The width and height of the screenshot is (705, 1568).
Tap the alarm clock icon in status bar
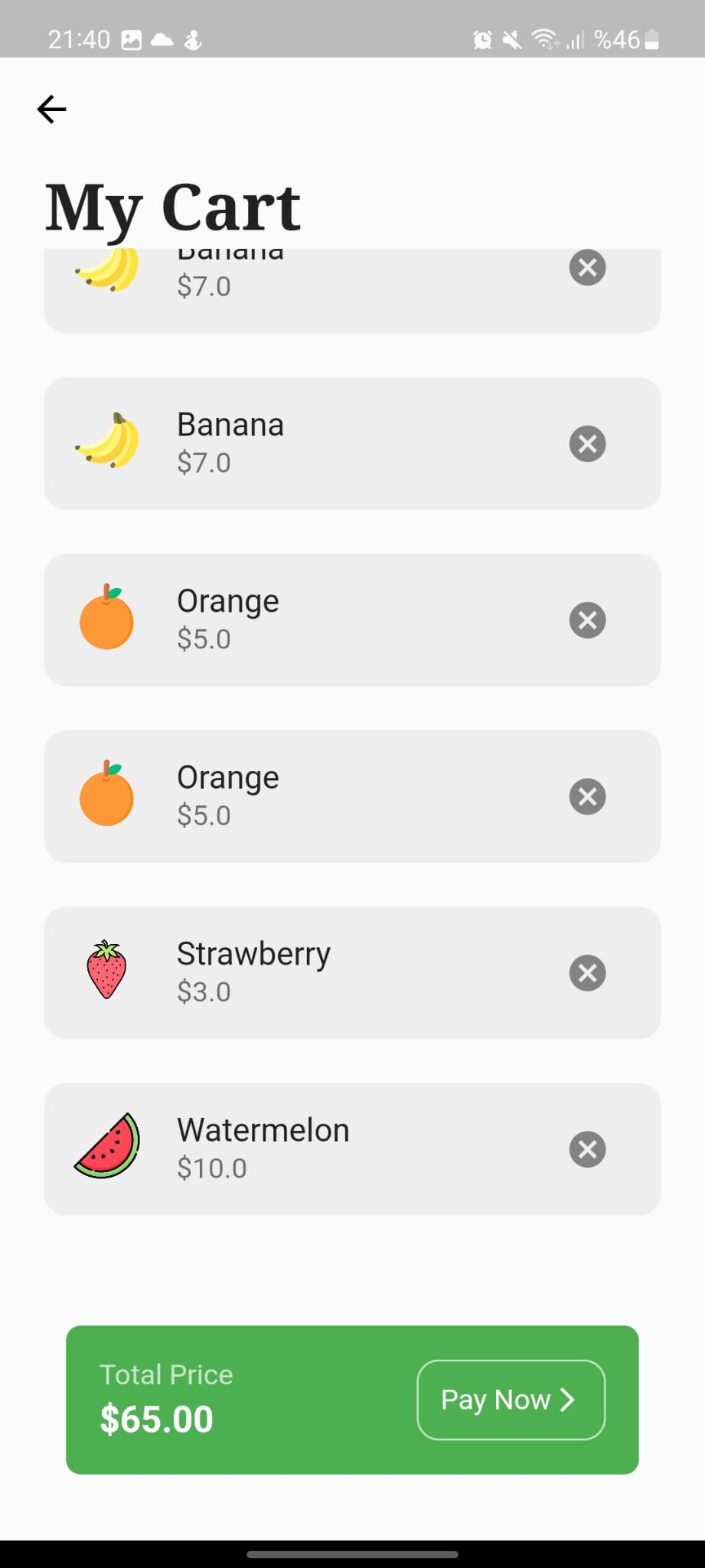[482, 39]
